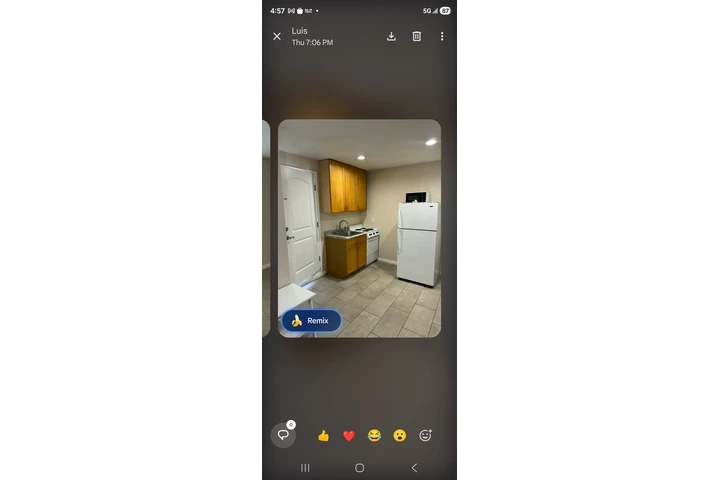This screenshot has height=480, width=720.
Task: React with thumbs up
Action: (323, 436)
